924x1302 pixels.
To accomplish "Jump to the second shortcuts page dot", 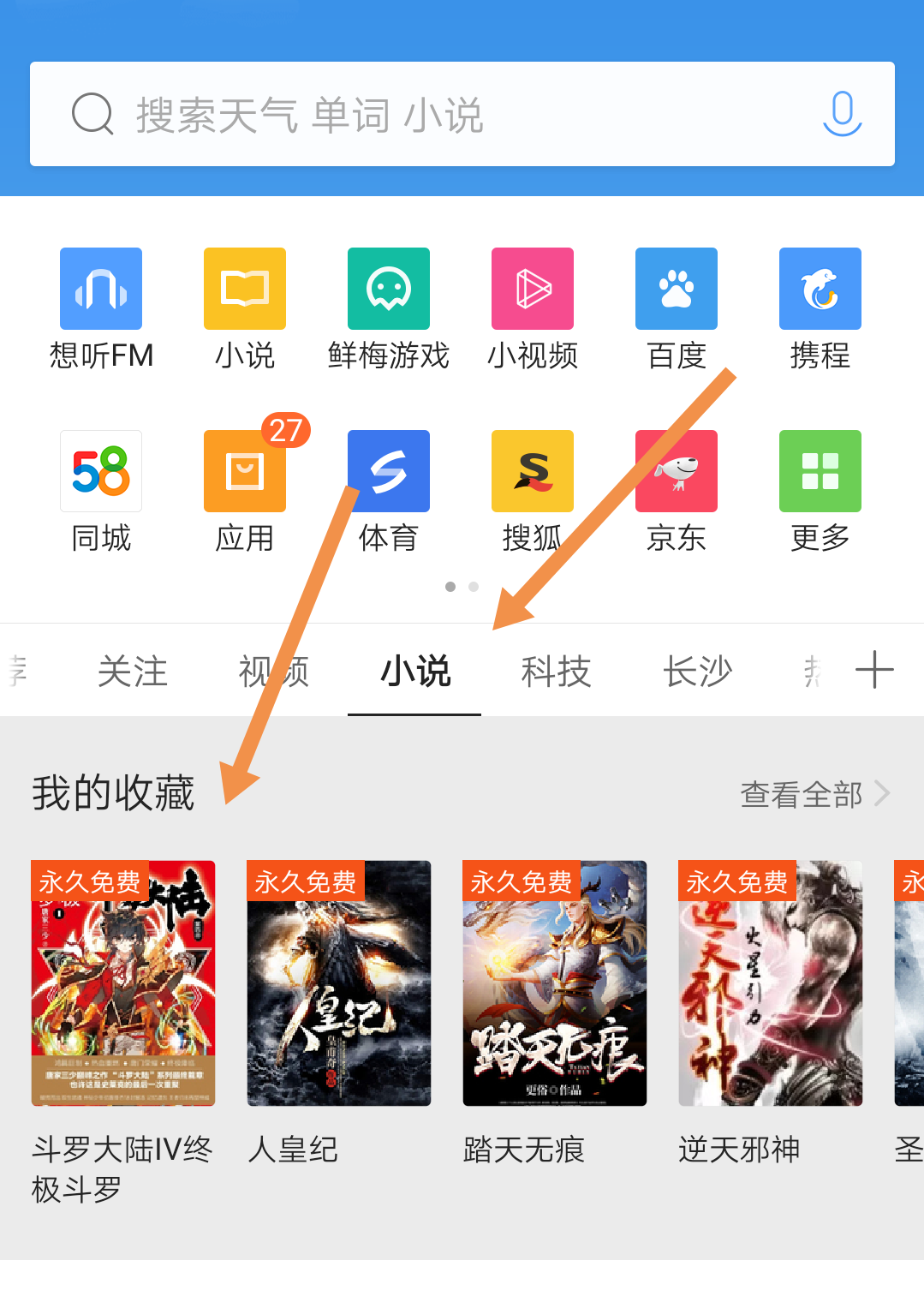I will pyautogui.click(x=474, y=587).
